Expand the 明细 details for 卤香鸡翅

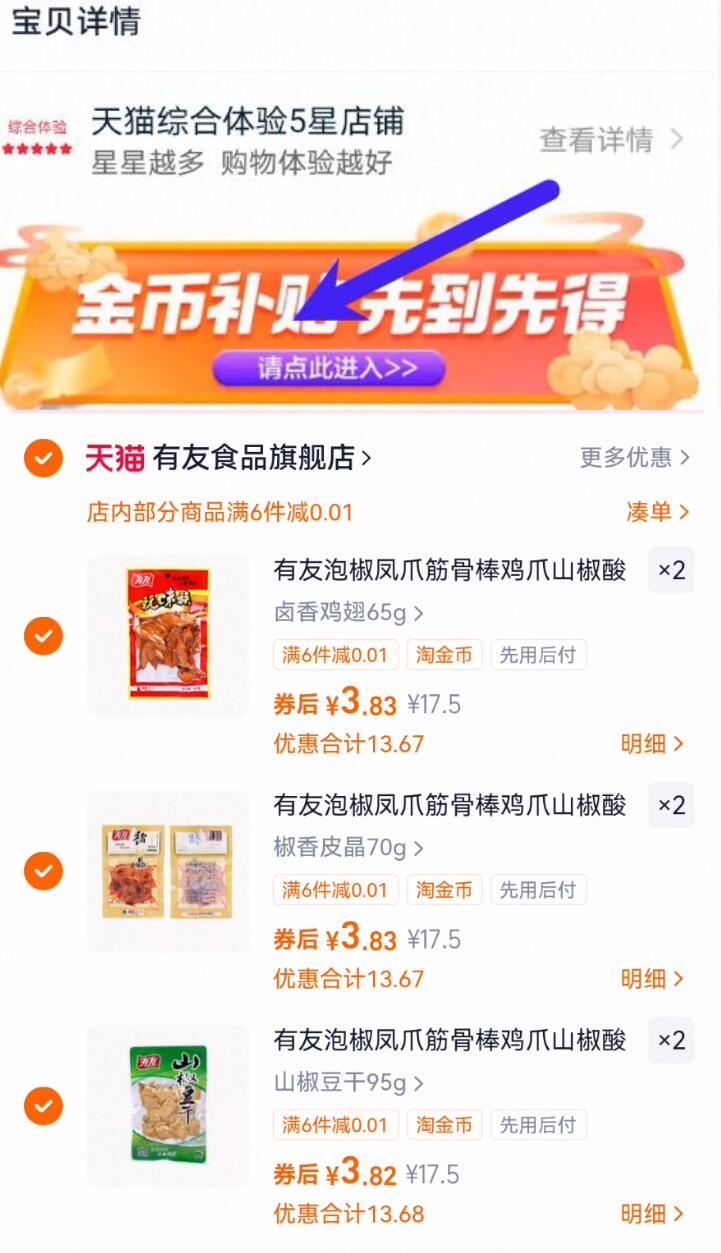coord(653,744)
